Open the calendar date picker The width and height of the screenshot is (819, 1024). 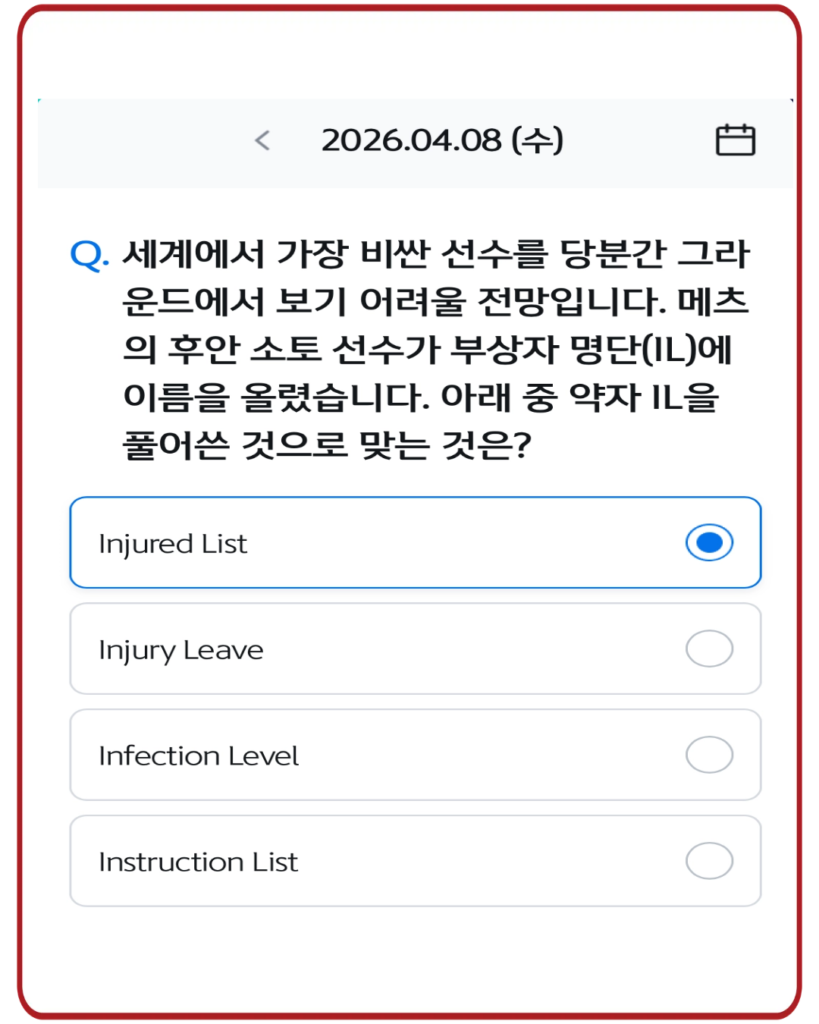735,140
